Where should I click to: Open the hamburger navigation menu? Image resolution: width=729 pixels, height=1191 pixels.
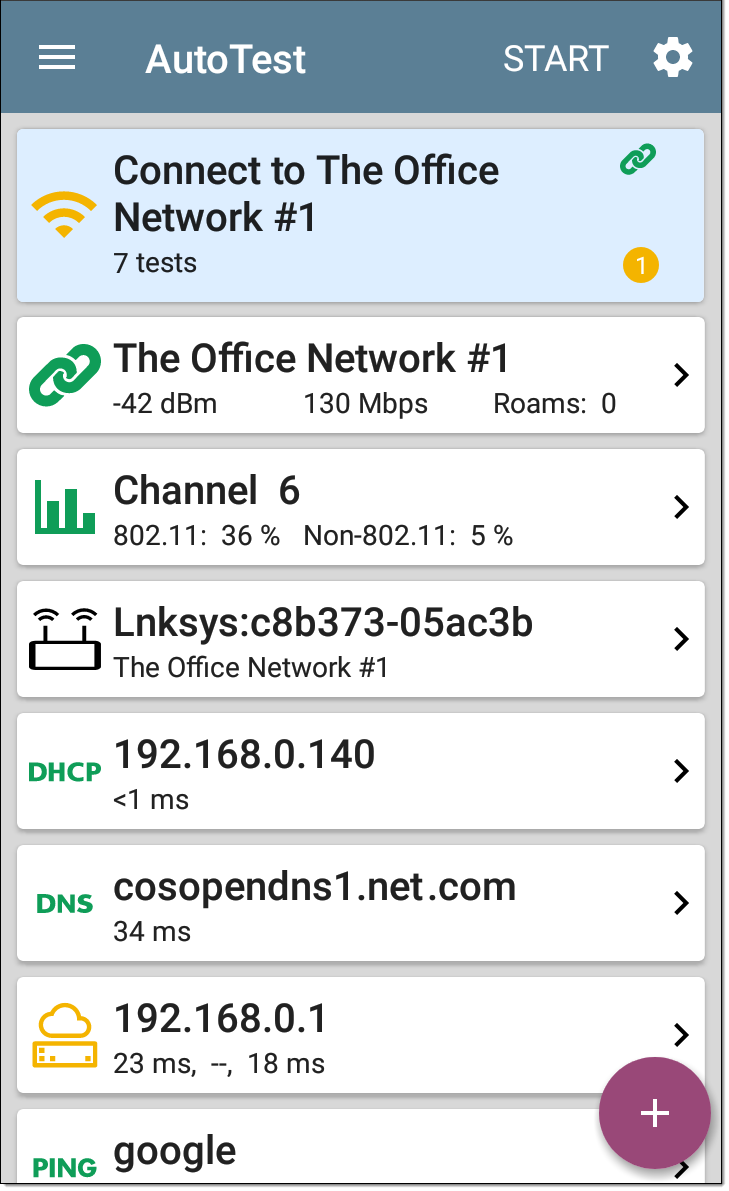(x=57, y=58)
